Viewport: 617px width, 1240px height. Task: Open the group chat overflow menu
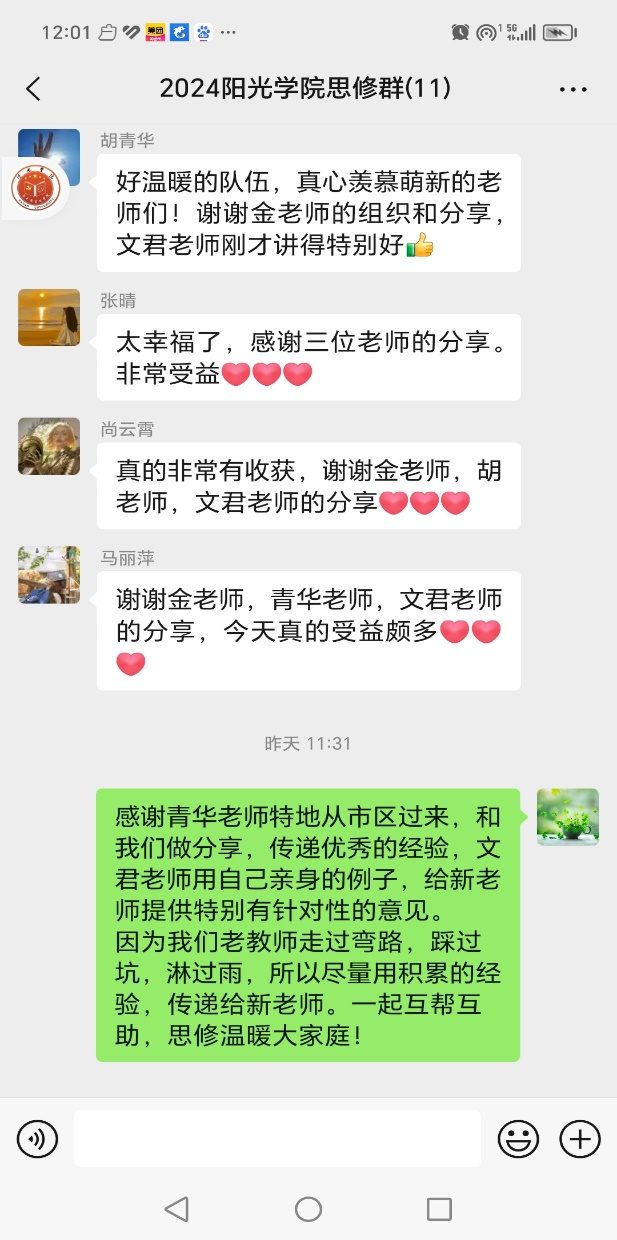(573, 89)
